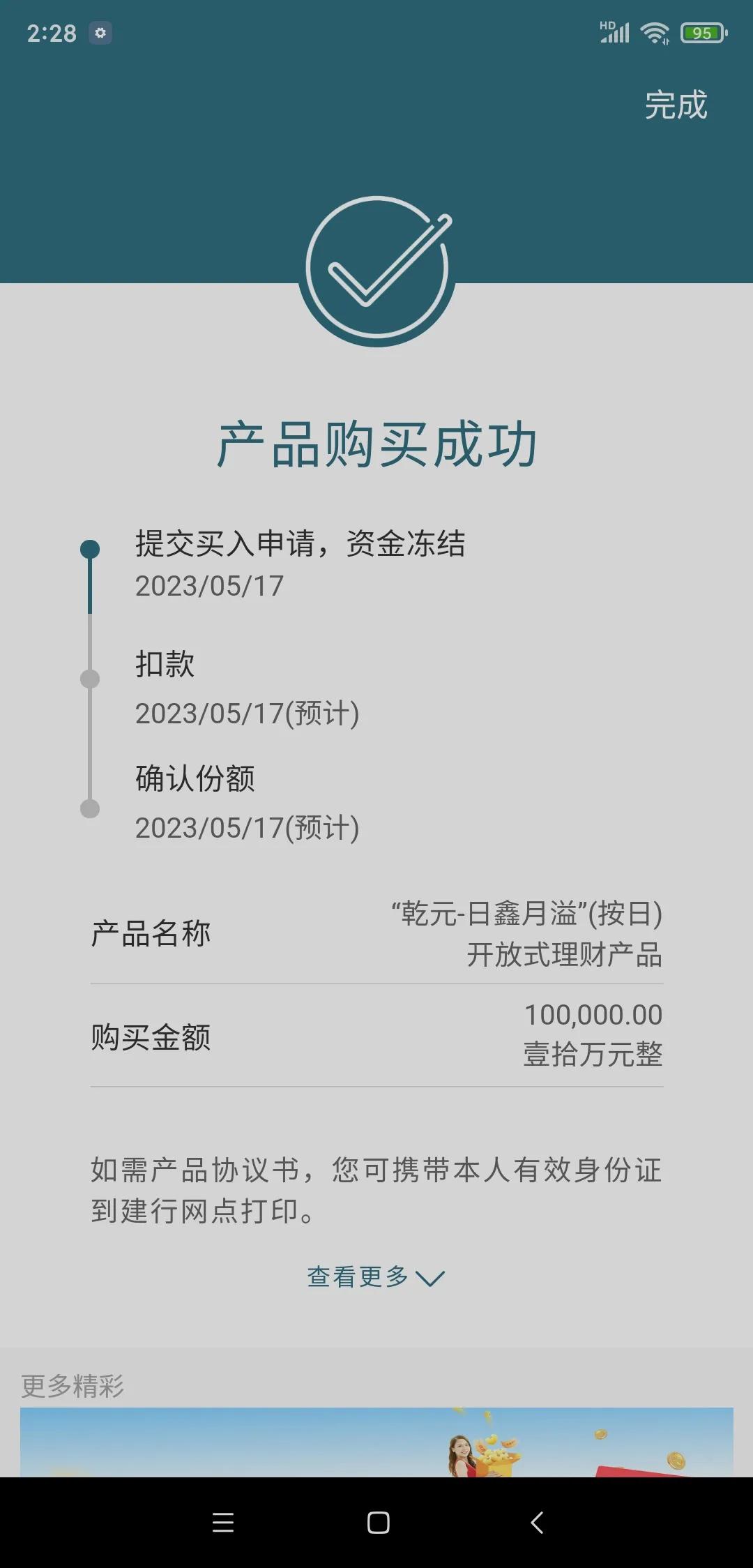This screenshot has width=753, height=1568.
Task: Tap the 购买金额 row label
Action: point(149,1038)
